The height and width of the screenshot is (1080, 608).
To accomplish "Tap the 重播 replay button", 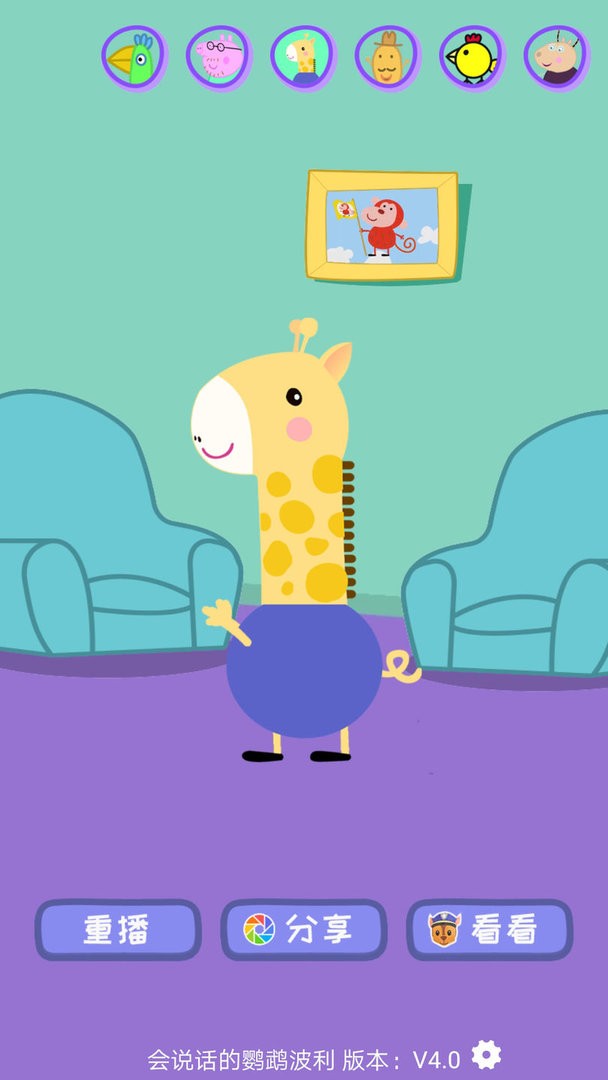I will tap(118, 930).
